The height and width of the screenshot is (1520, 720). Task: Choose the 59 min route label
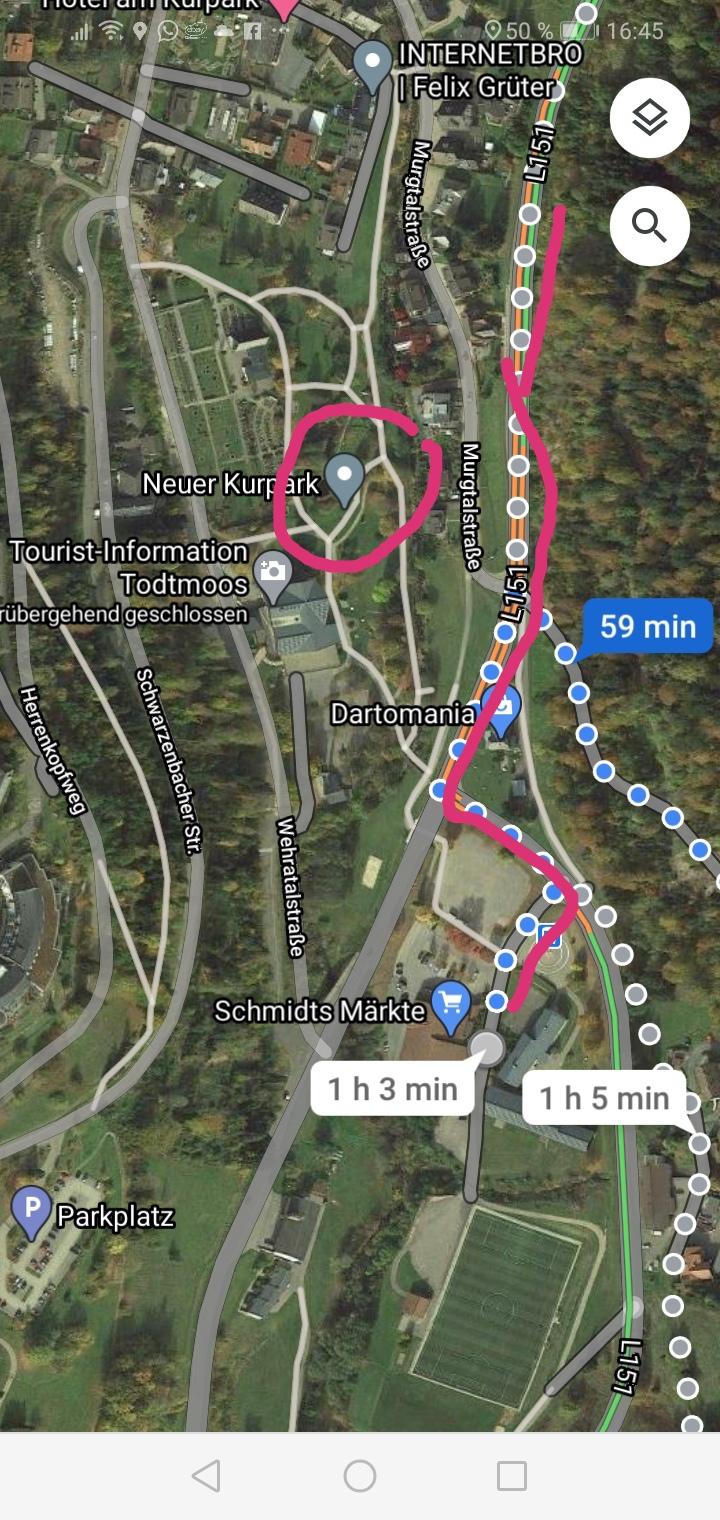coord(647,628)
